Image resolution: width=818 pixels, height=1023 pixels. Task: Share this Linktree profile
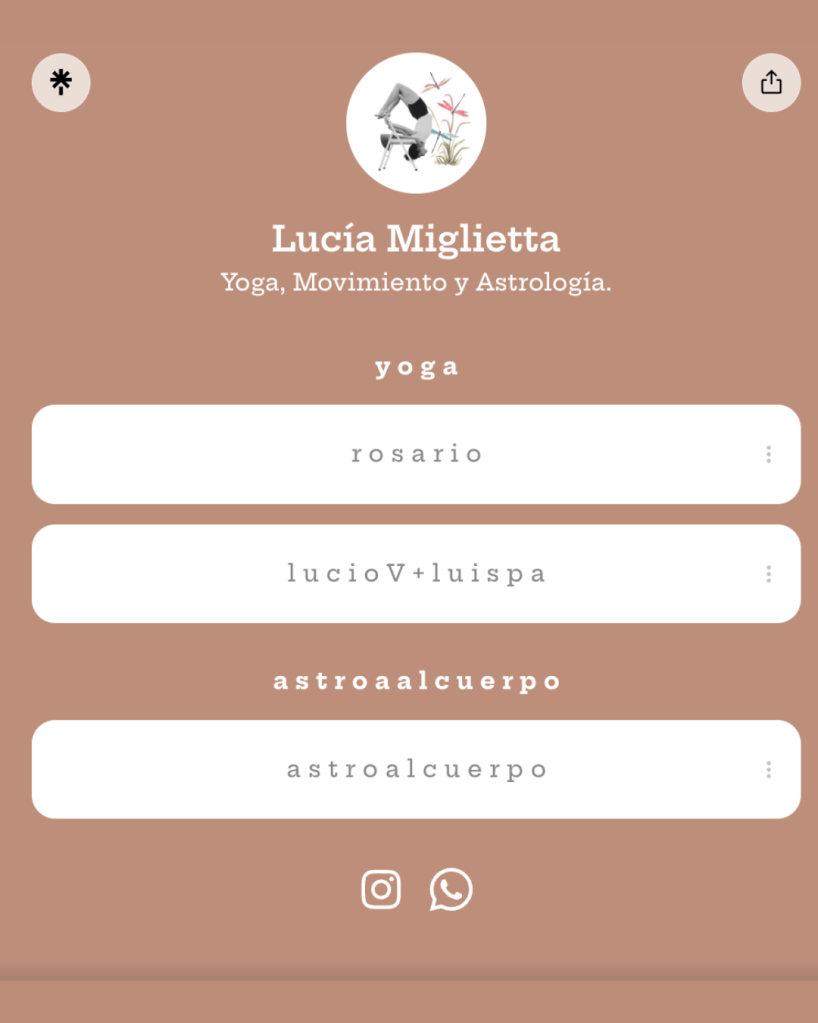click(771, 82)
